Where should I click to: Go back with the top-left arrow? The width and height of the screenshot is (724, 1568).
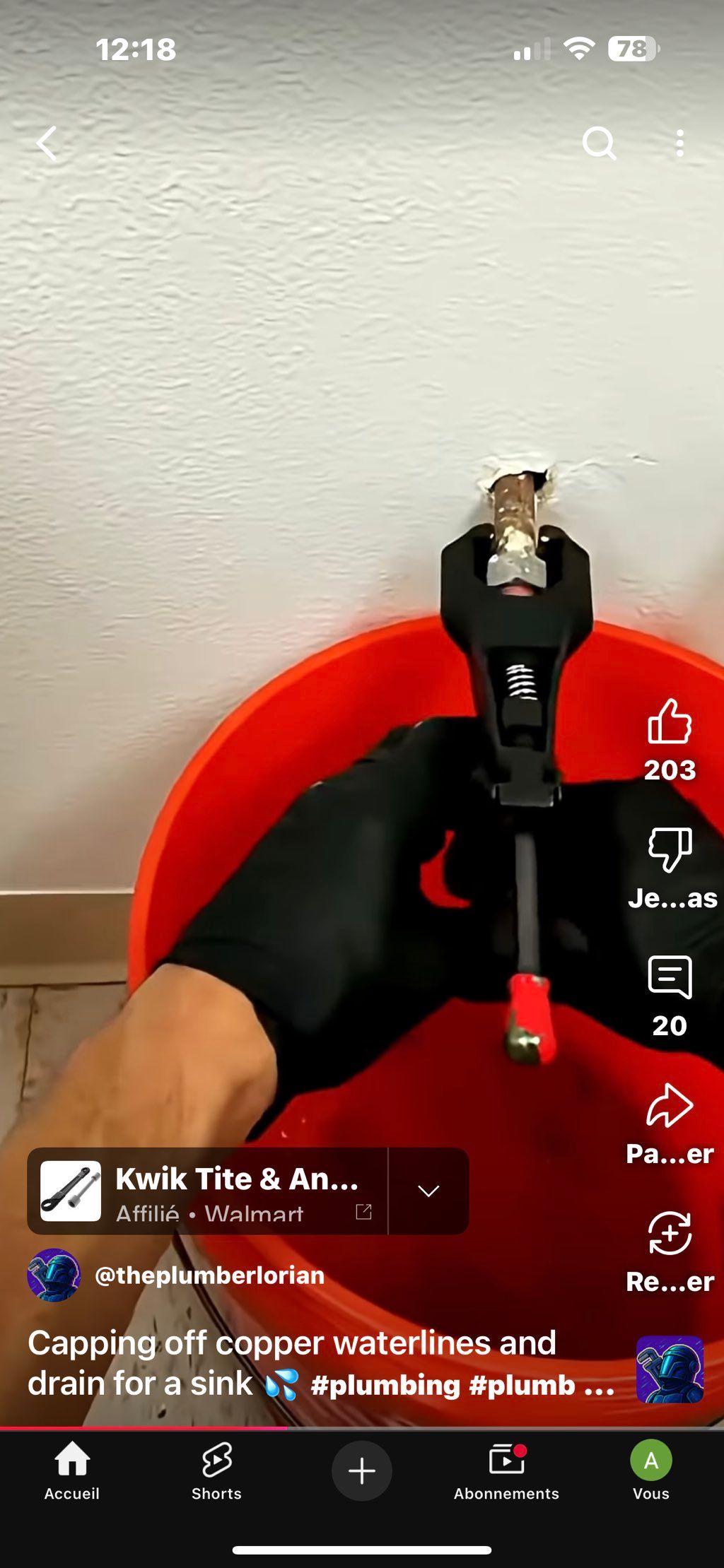pyautogui.click(x=47, y=143)
